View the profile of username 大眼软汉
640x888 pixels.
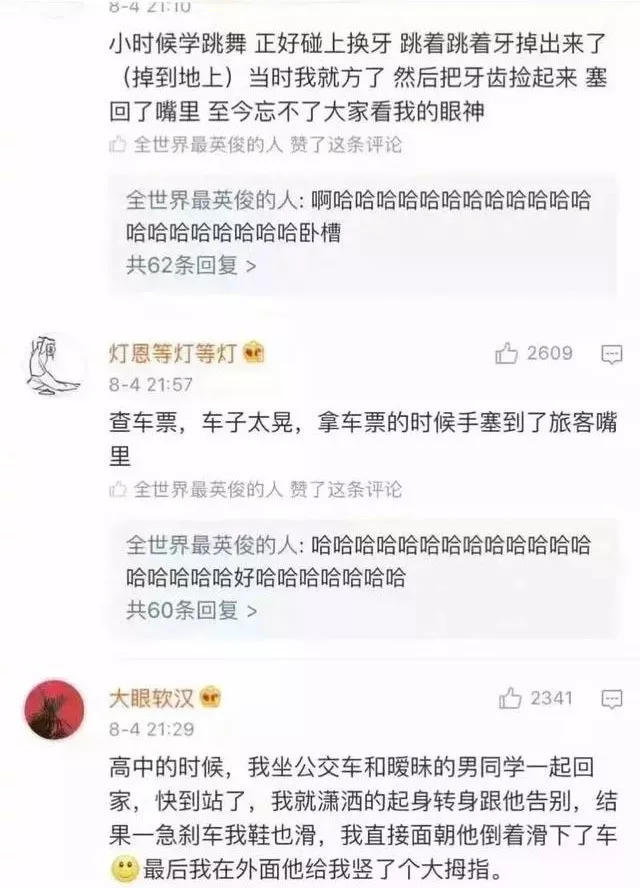coord(152,698)
